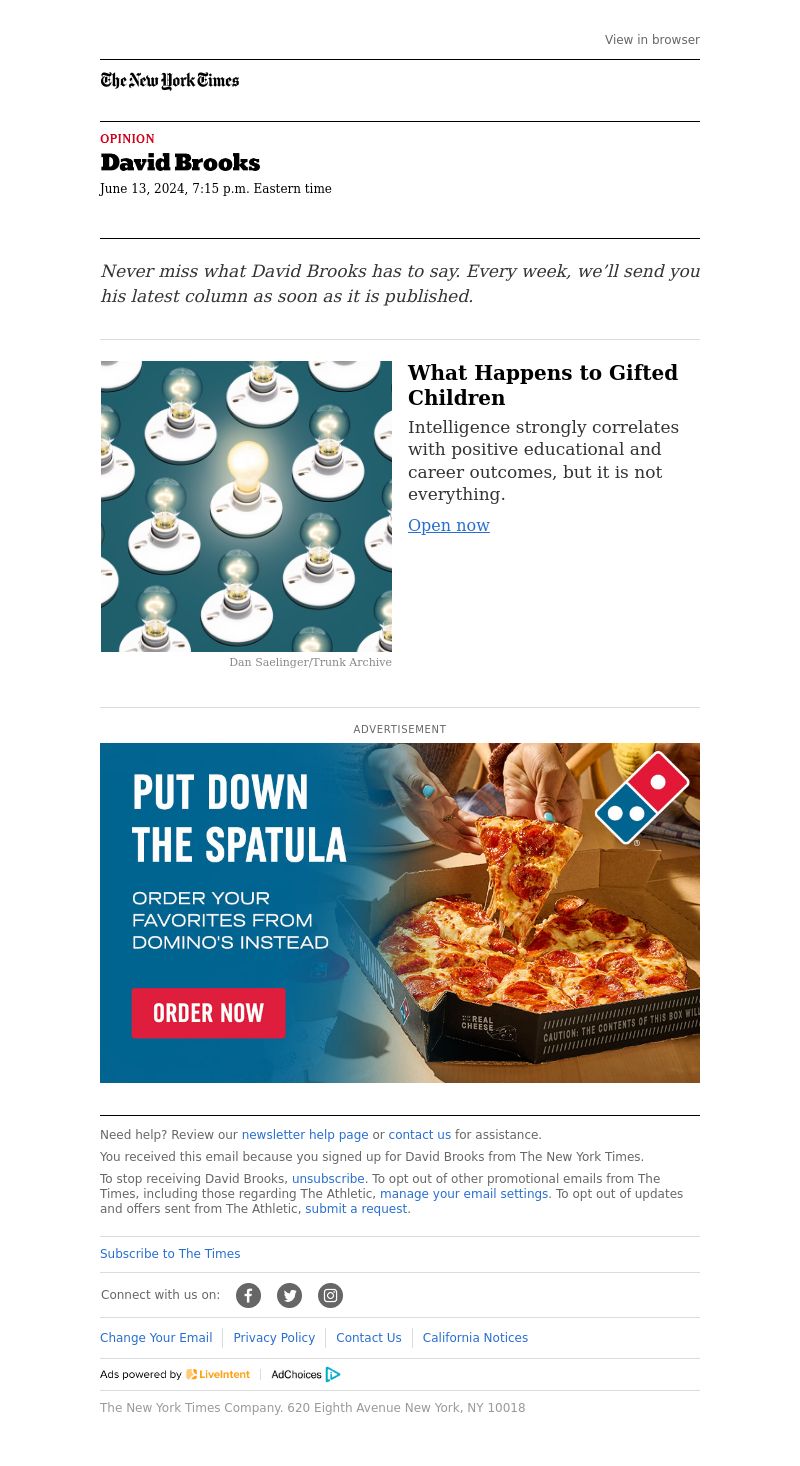800x1466 pixels.
Task: Open the View in browser link
Action: click(652, 40)
